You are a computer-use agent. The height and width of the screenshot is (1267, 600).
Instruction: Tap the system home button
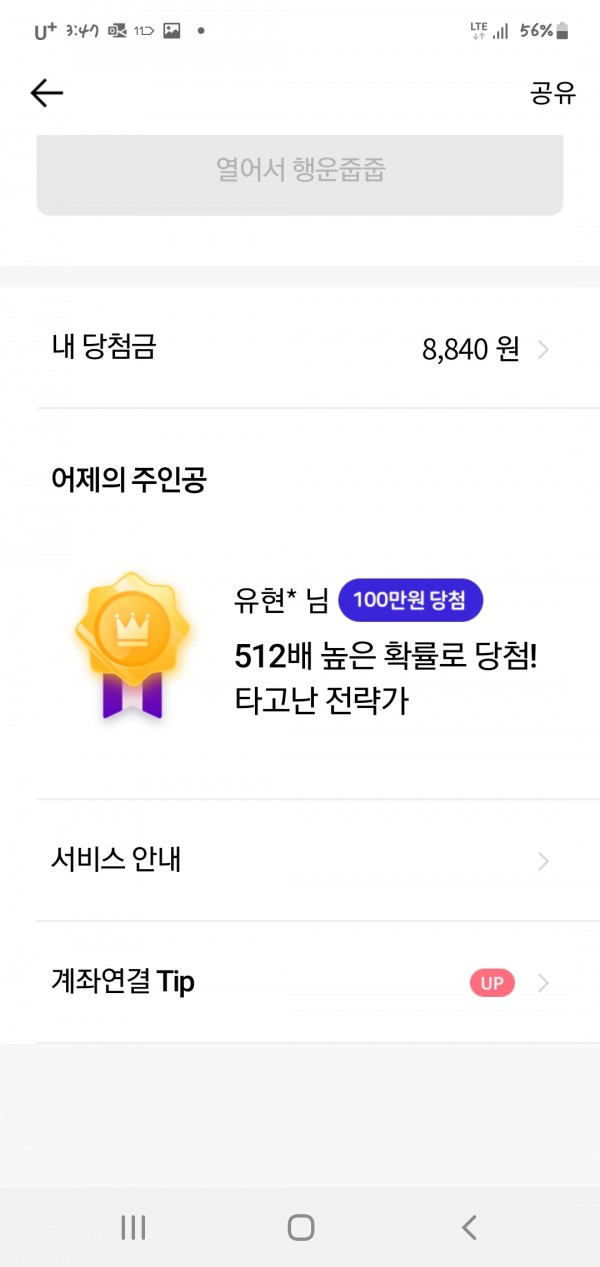tap(300, 1227)
